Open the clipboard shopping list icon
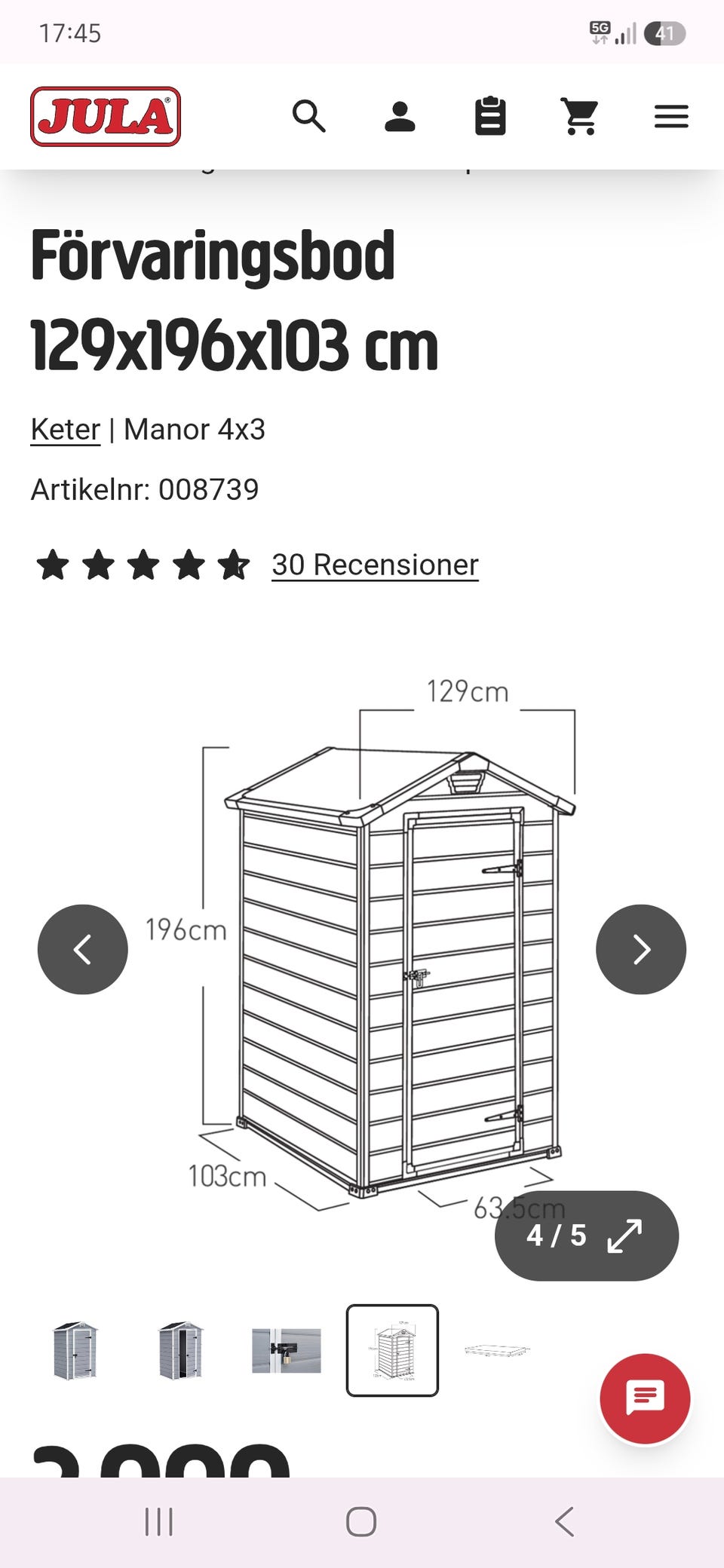The height and width of the screenshot is (1568, 724). [490, 116]
